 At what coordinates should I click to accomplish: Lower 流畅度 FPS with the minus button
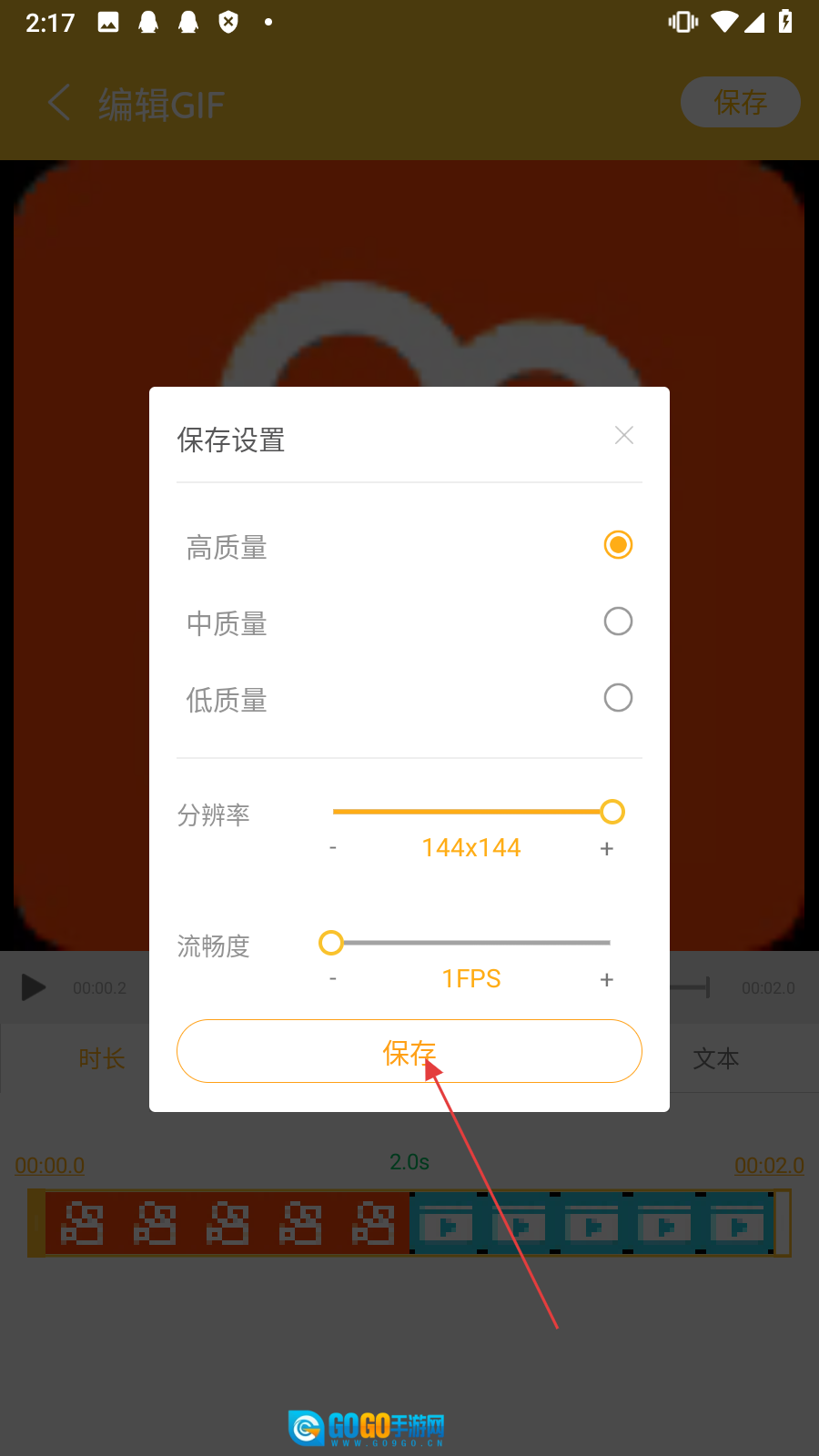[x=333, y=979]
